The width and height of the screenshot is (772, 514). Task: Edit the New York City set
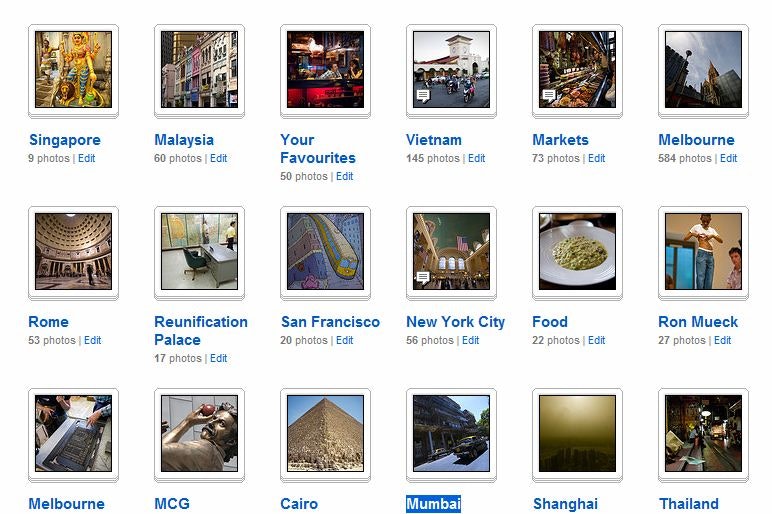470,340
